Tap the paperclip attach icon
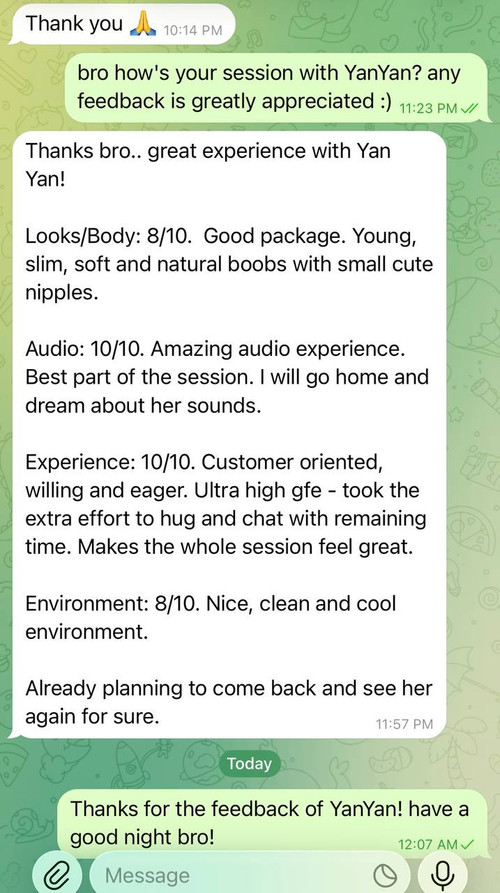Viewport: 500px width, 893px height. click(x=57, y=874)
